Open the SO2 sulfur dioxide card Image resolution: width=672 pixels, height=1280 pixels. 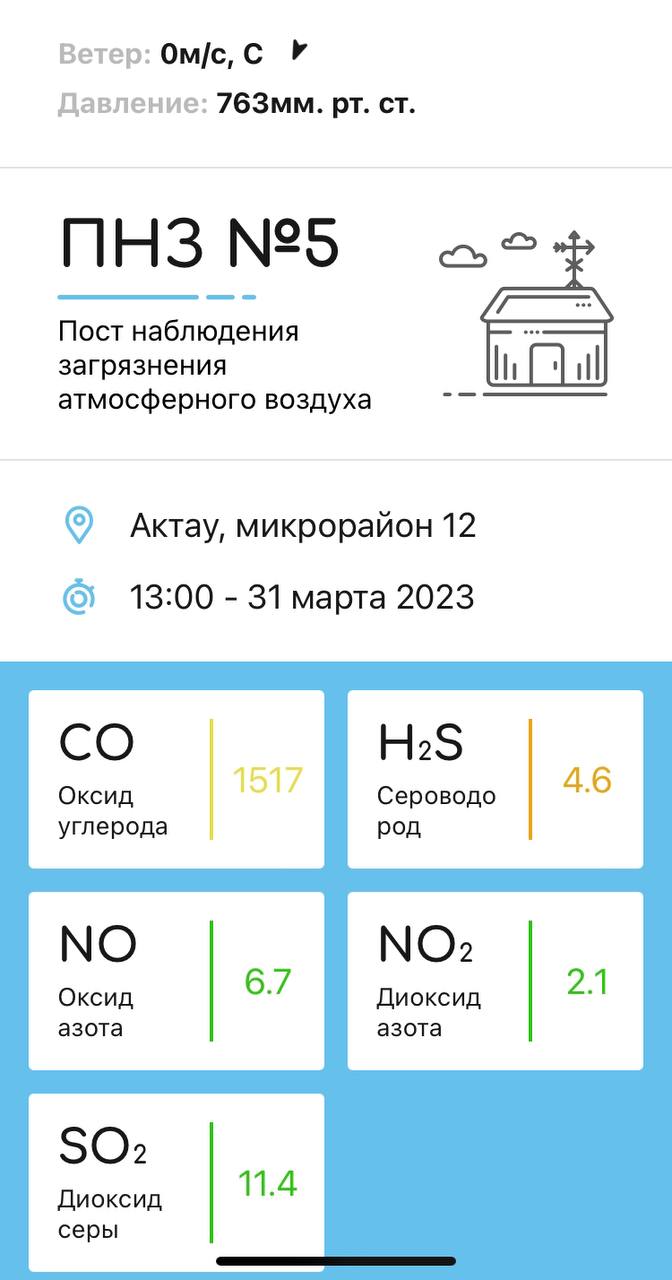pos(176,1182)
